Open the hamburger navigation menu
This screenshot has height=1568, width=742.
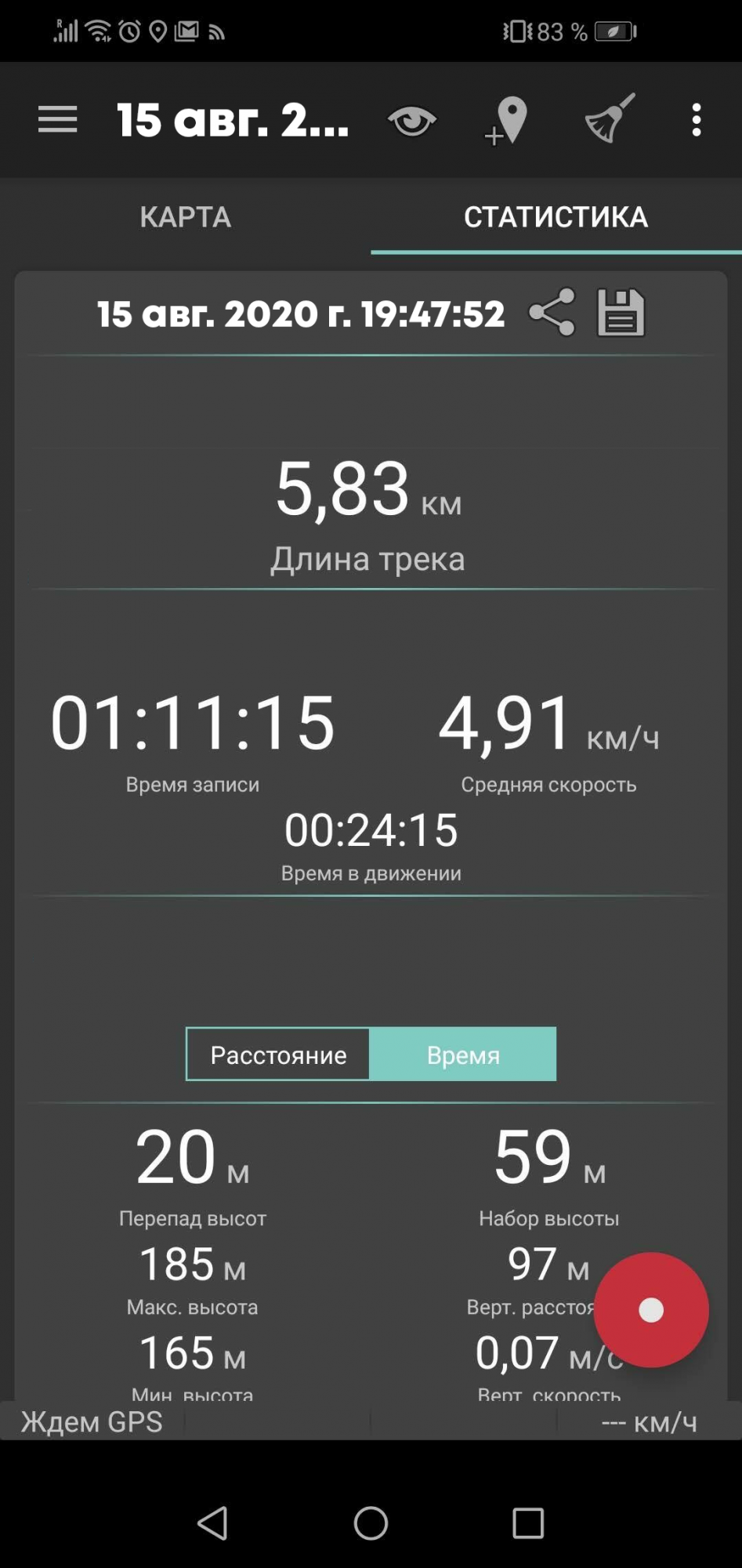57,120
